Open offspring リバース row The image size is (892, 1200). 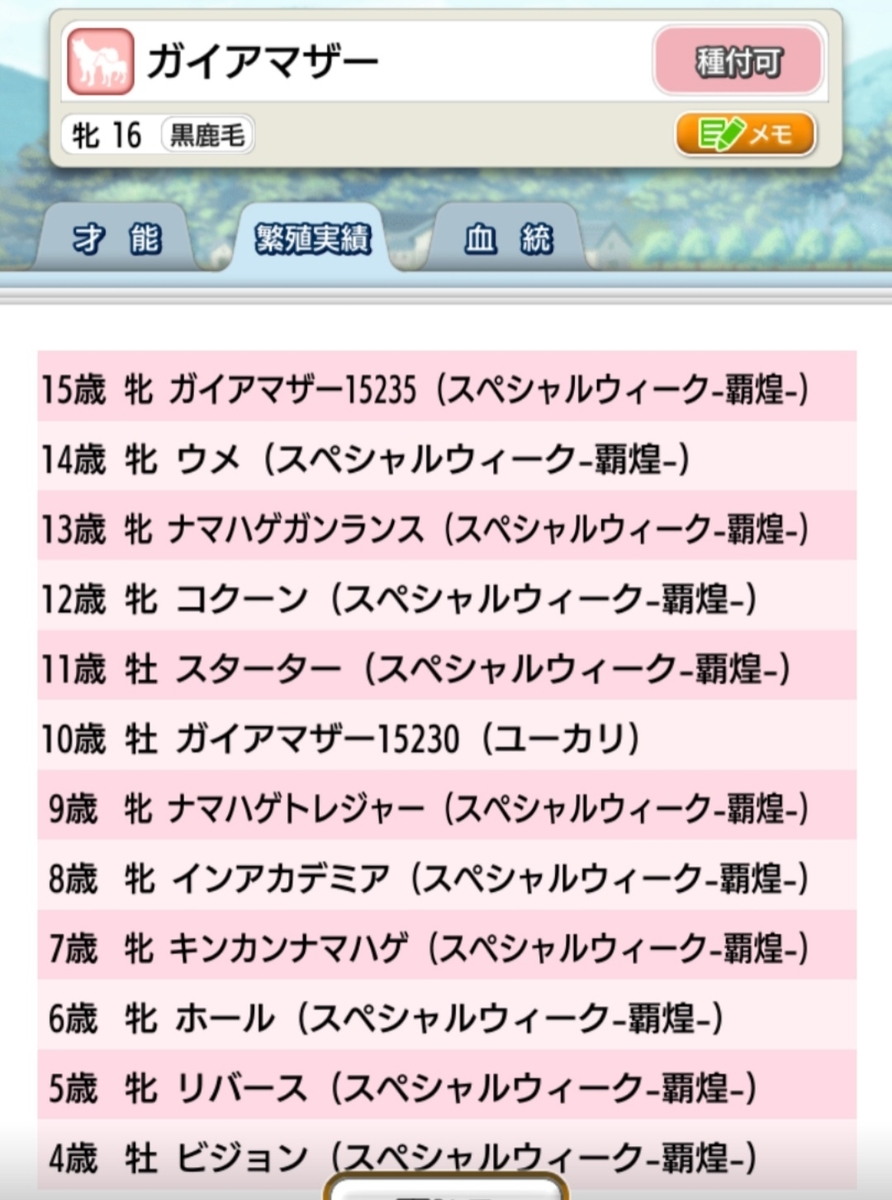click(x=446, y=1086)
